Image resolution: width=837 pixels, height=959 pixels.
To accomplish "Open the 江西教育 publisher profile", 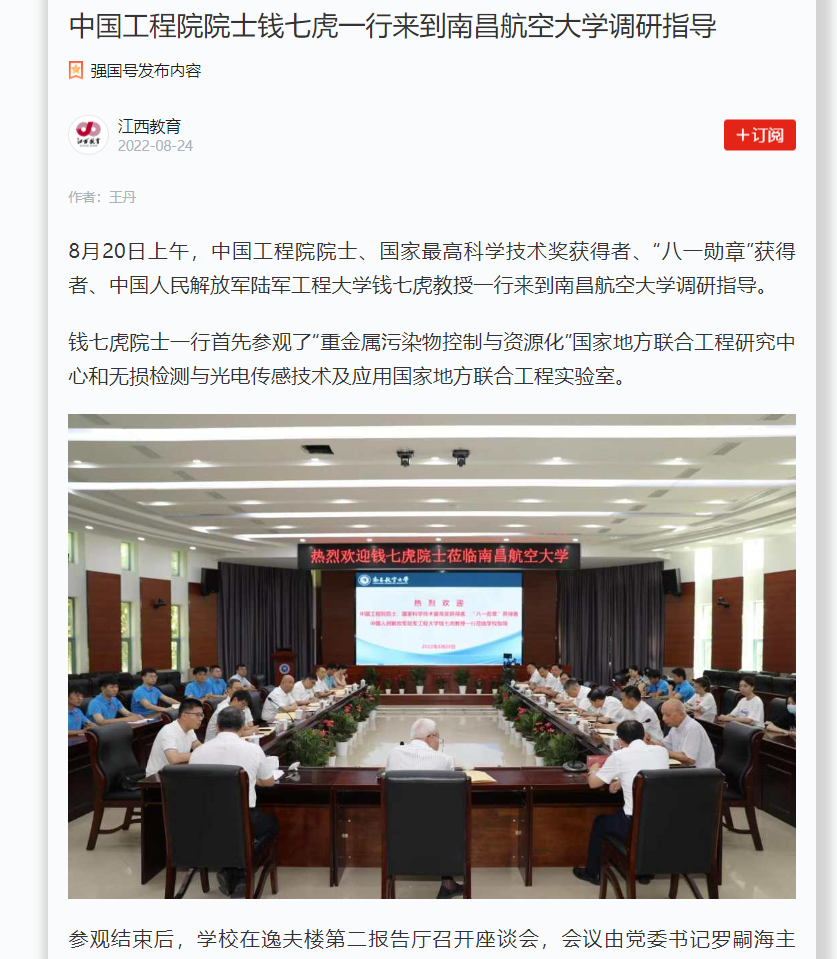I will tap(149, 126).
